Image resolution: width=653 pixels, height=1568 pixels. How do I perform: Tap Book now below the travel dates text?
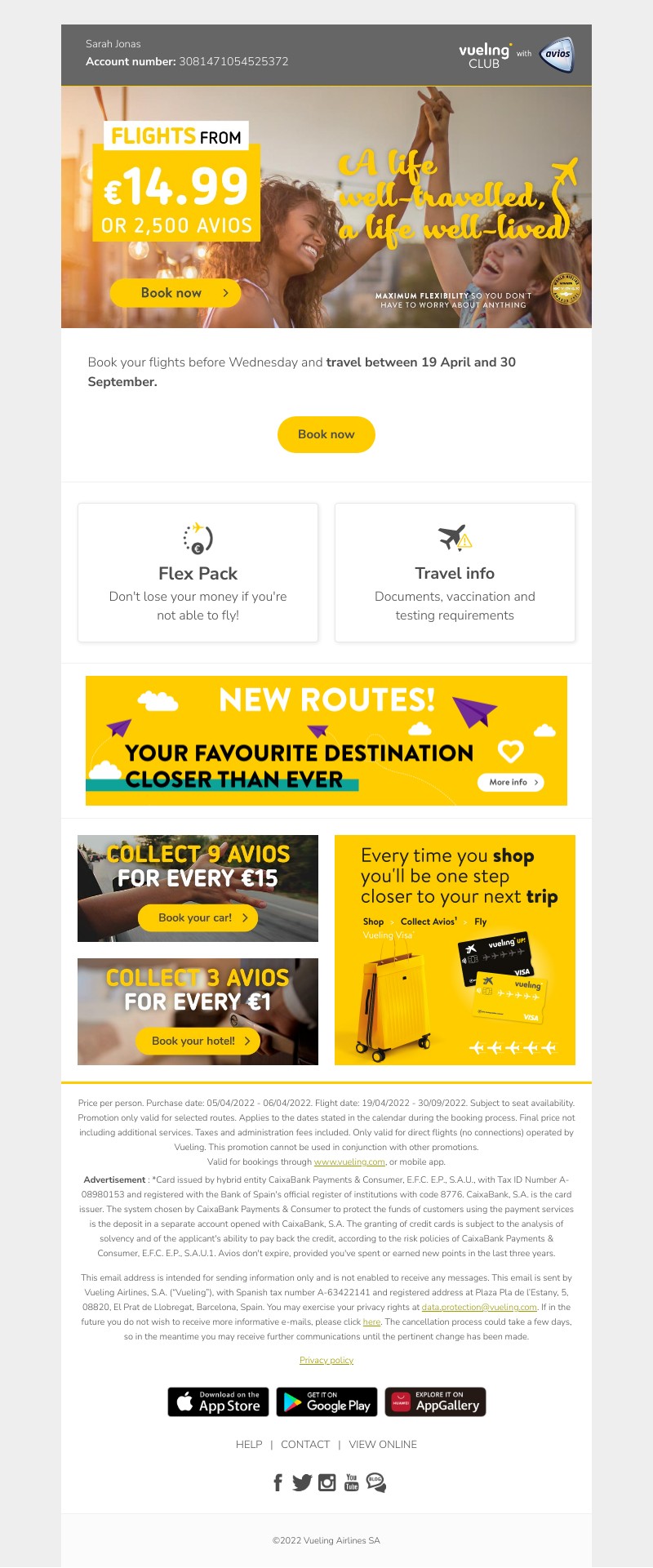click(326, 434)
